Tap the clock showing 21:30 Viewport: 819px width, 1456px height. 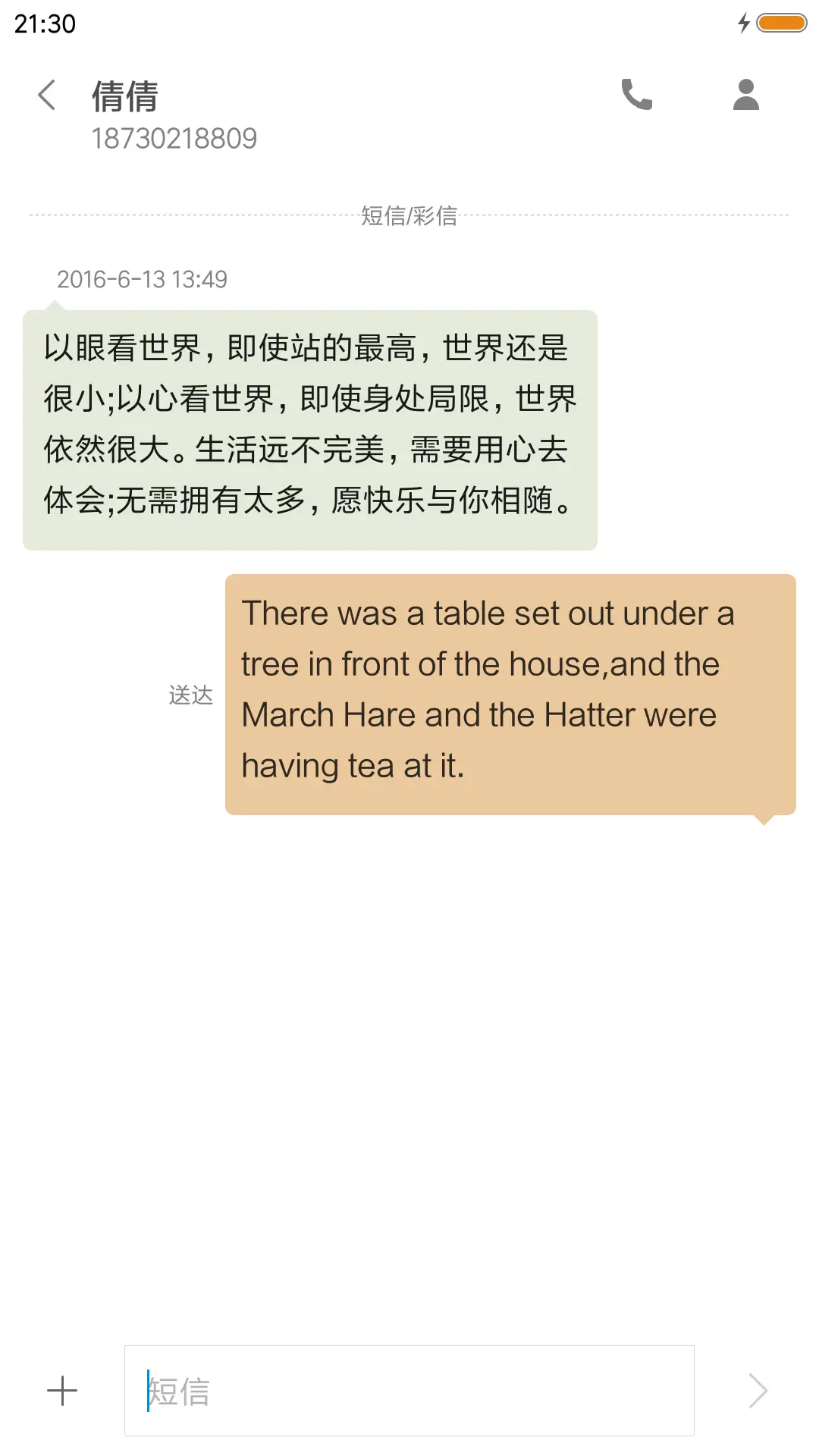pos(43,24)
